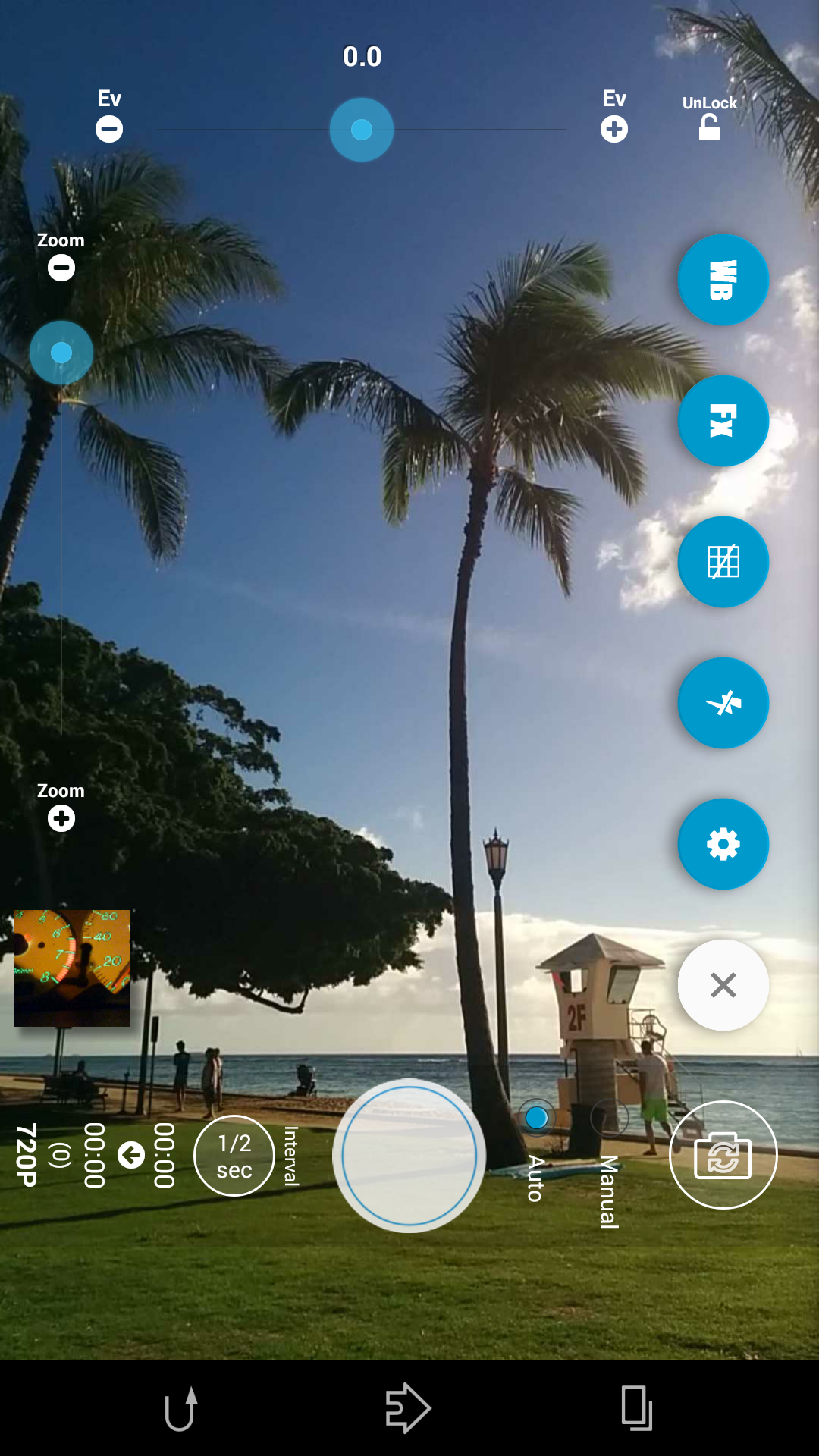Decrease exposure with the Ev minus icon
This screenshot has width=819, height=1456.
click(x=108, y=129)
